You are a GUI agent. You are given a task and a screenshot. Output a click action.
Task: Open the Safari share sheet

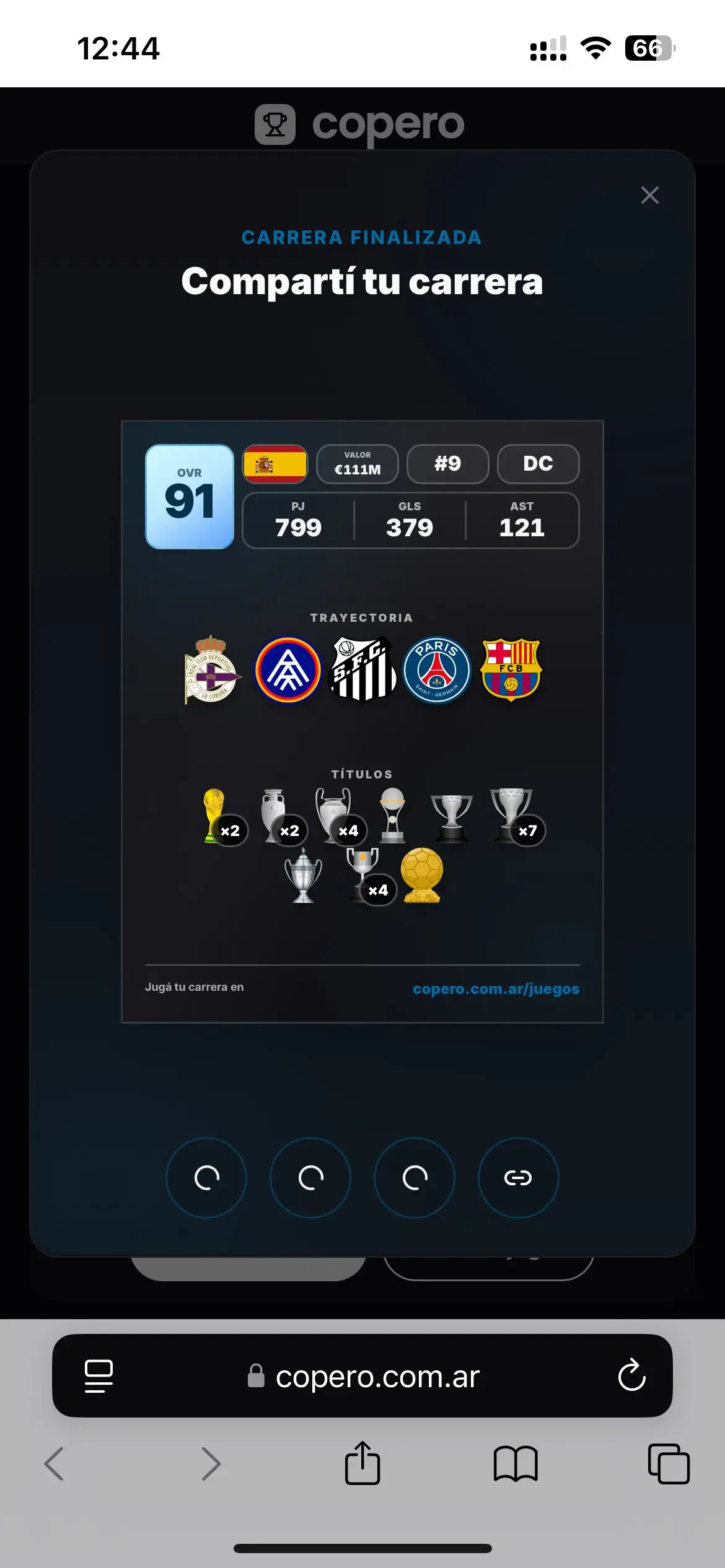(362, 1463)
